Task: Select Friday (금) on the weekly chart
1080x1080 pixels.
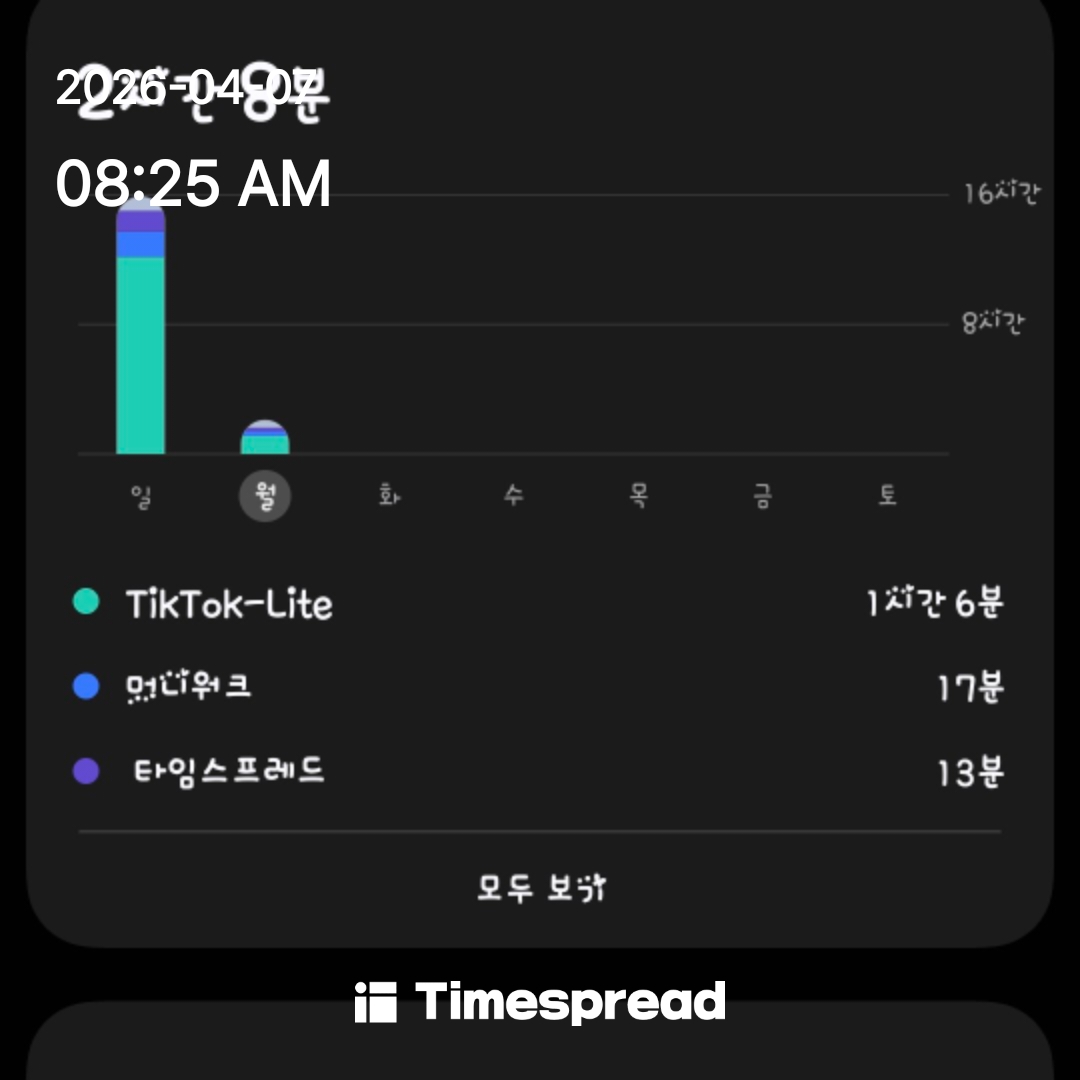Action: click(x=763, y=496)
